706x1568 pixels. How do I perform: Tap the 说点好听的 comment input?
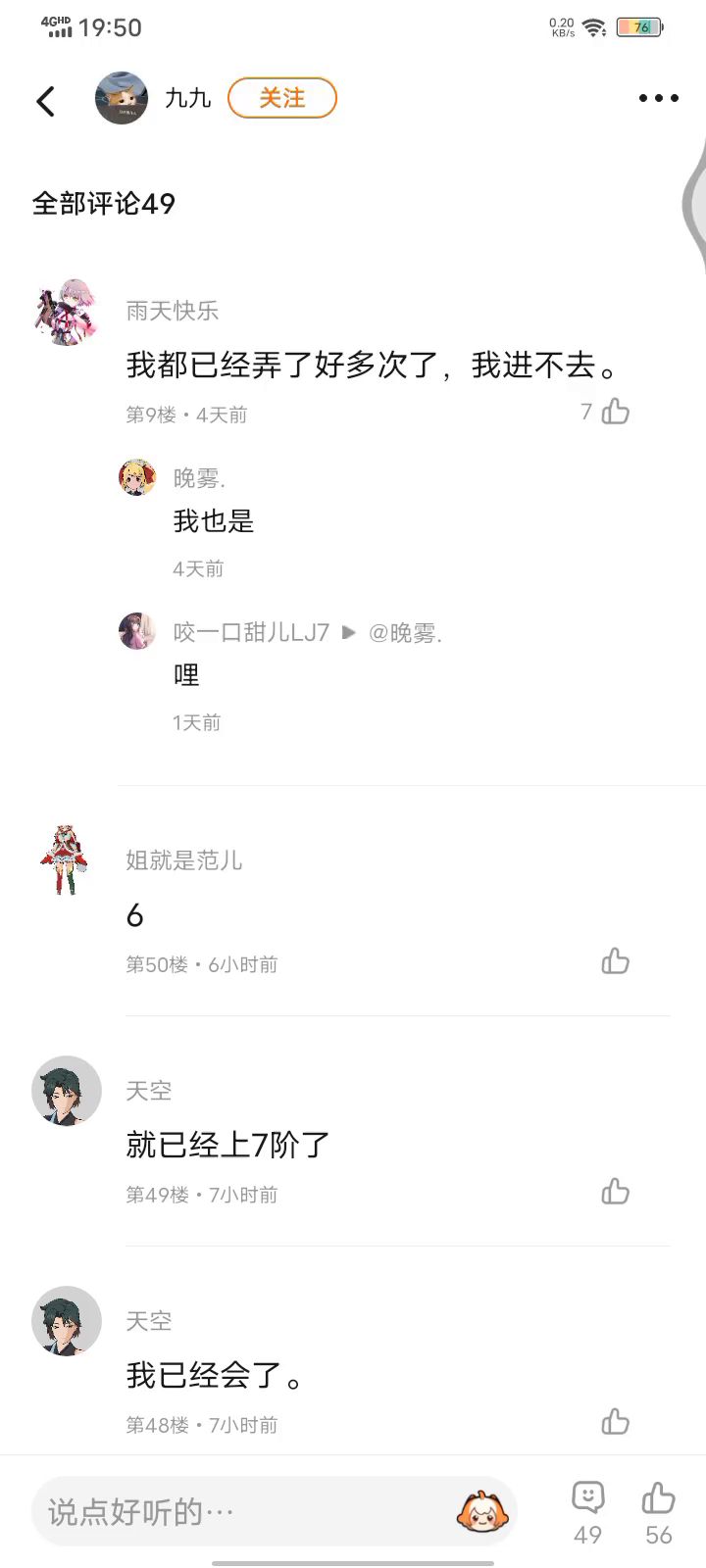245,1511
